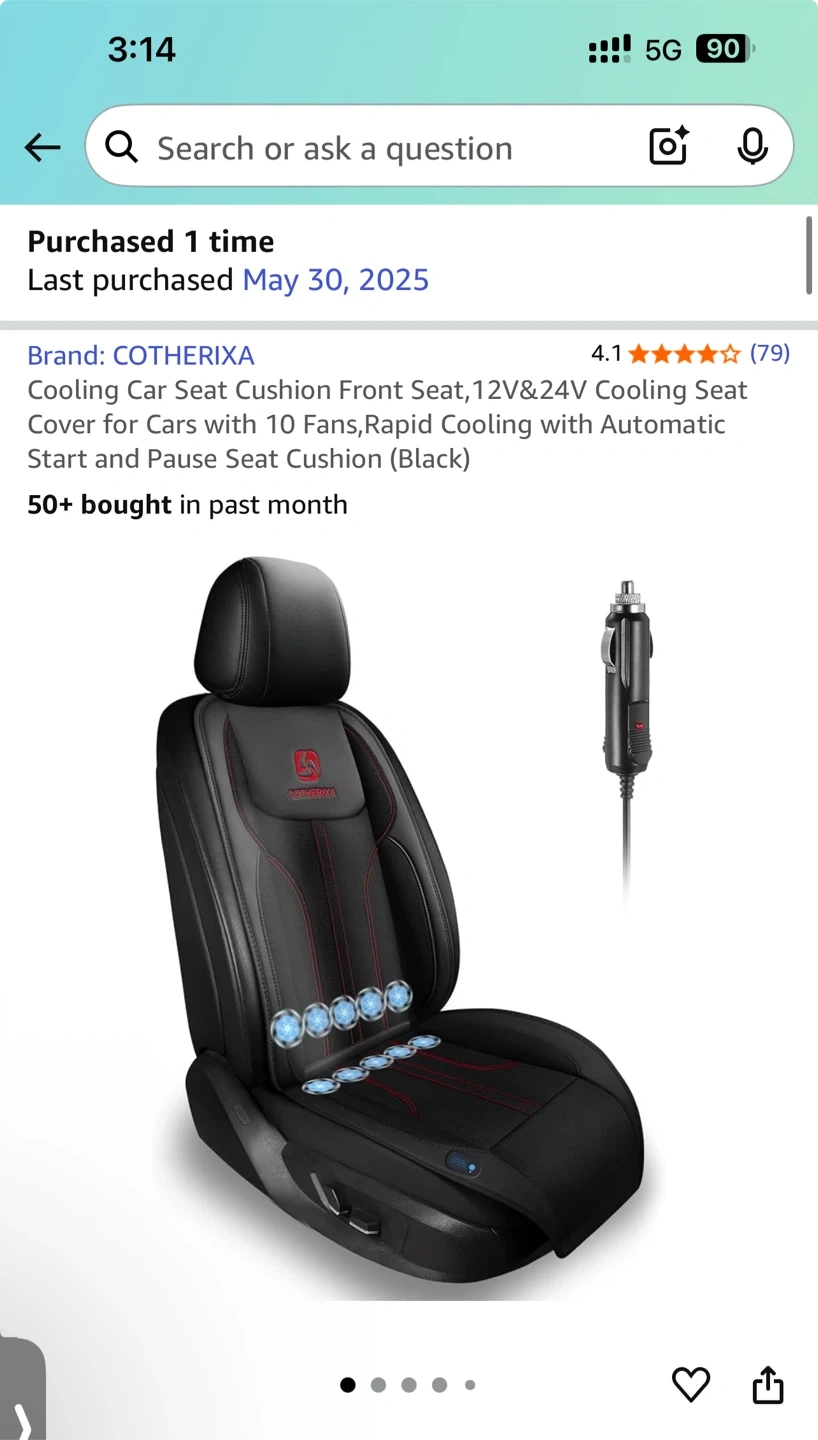Viewport: 818px width, 1440px height.
Task: Open the cooling seat cushion product image
Action: click(409, 925)
